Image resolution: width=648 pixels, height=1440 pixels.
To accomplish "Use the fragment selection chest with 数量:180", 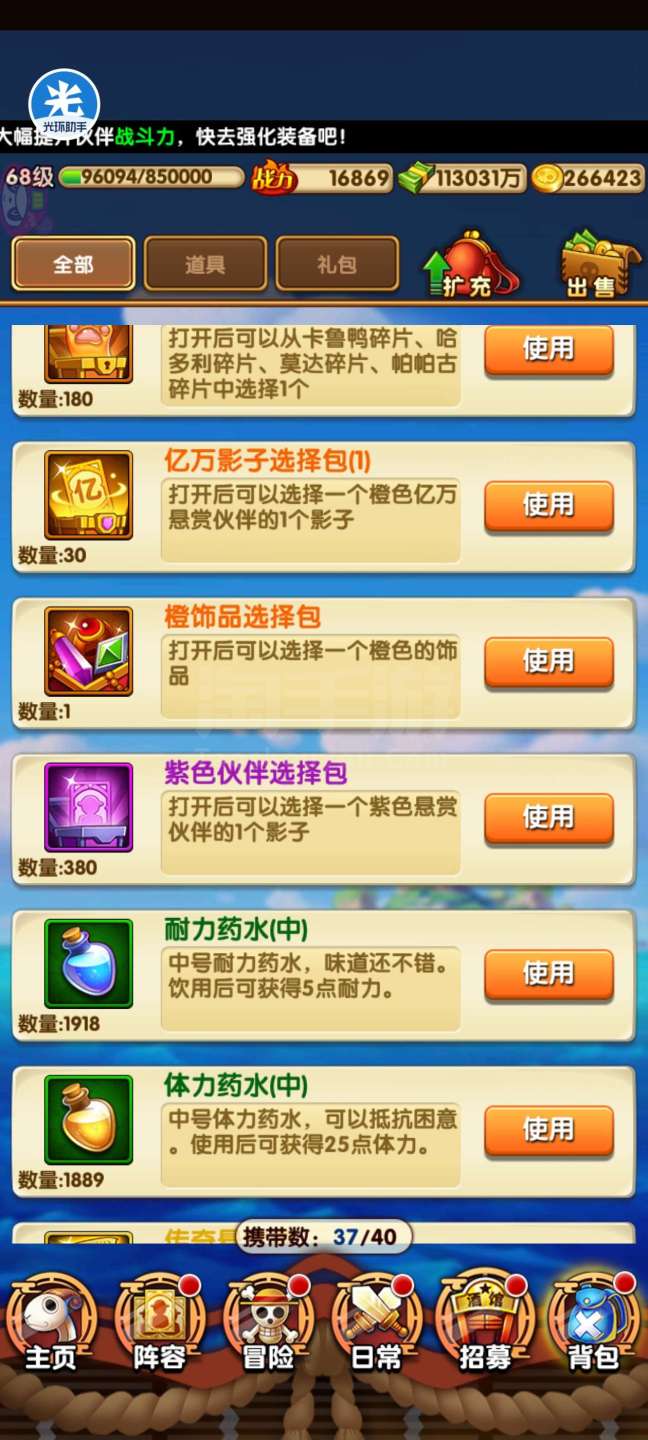I will pyautogui.click(x=548, y=349).
